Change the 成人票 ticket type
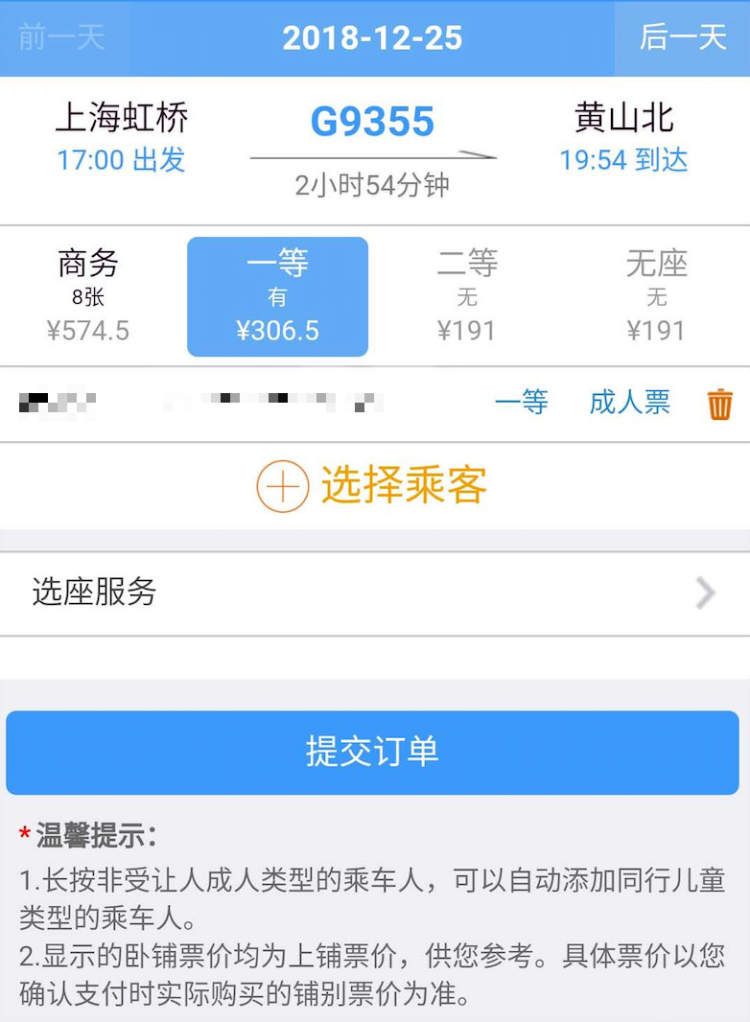This screenshot has width=750, height=1022. click(630, 403)
